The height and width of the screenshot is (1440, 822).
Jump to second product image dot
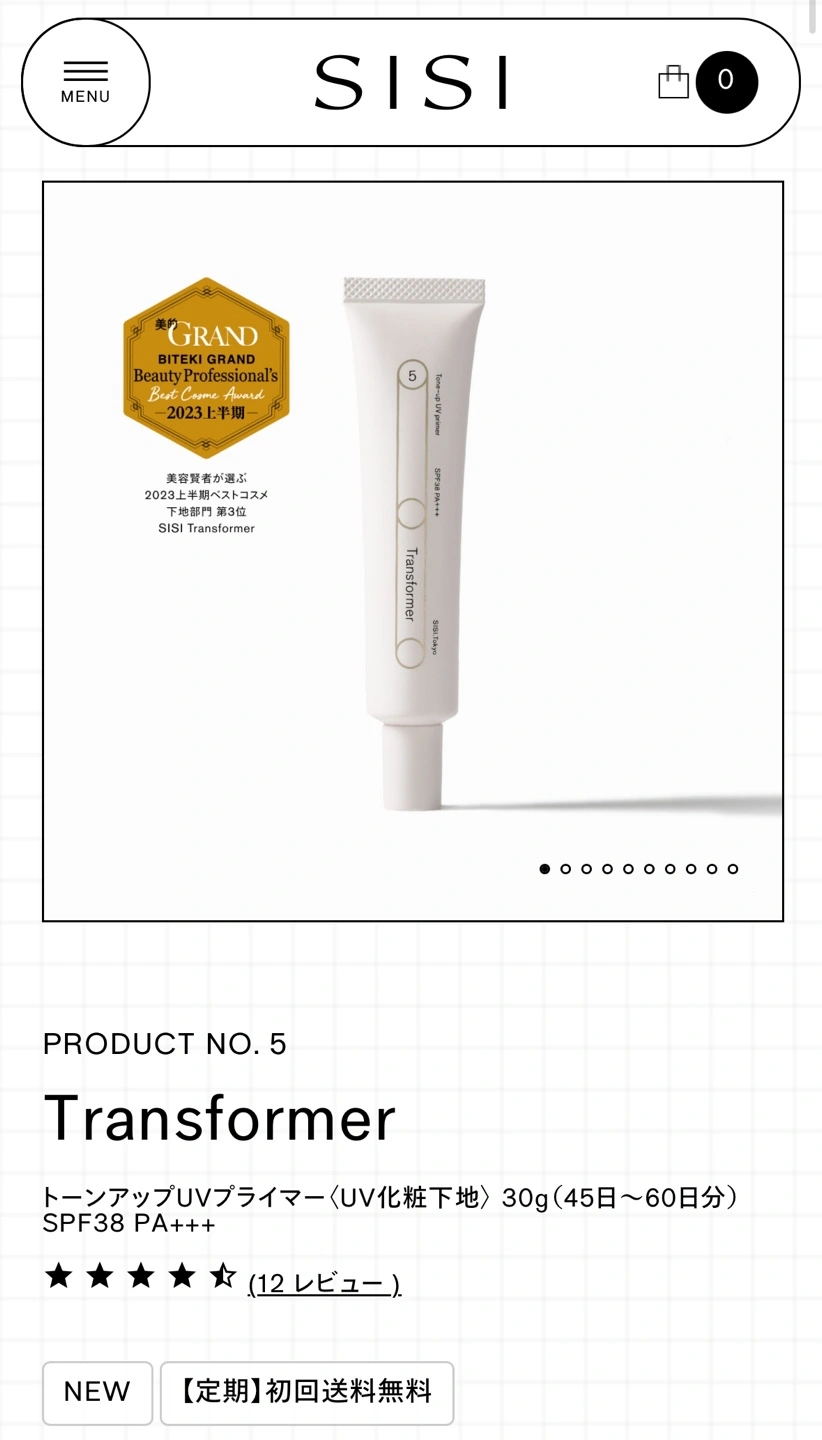[566, 869]
